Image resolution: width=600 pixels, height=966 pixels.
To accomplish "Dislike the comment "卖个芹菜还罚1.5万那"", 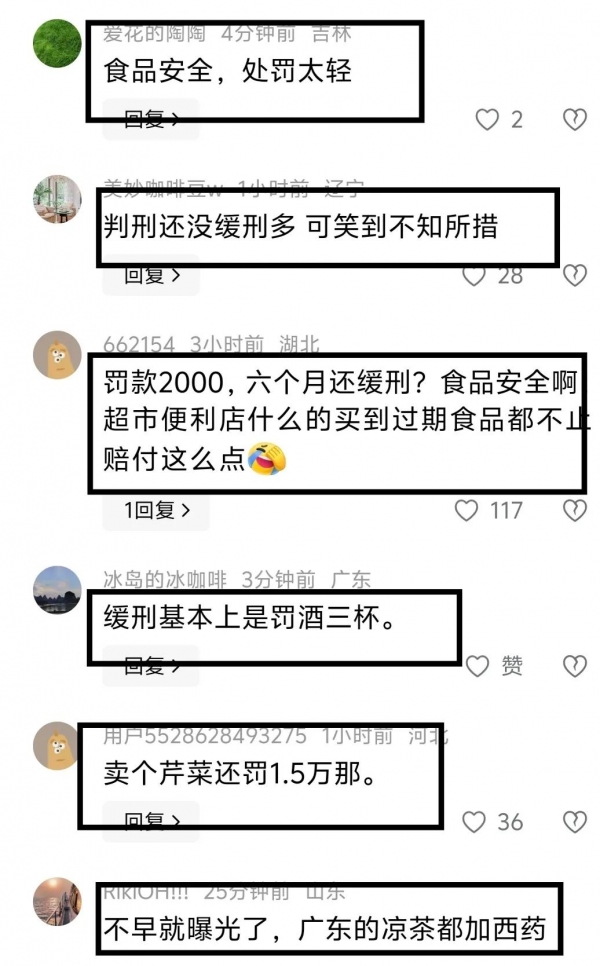I will pos(574,822).
